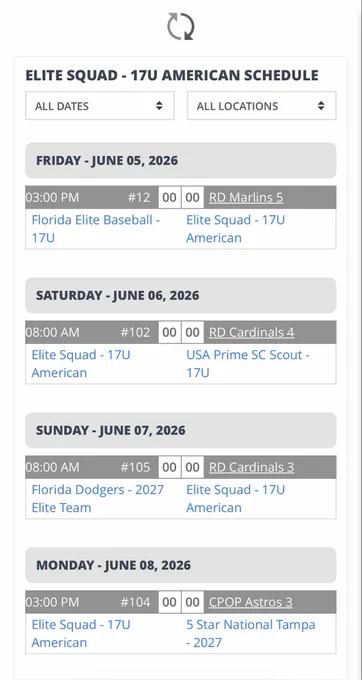
Task: Open RD Cardinals 4 field link
Action: coord(251,333)
